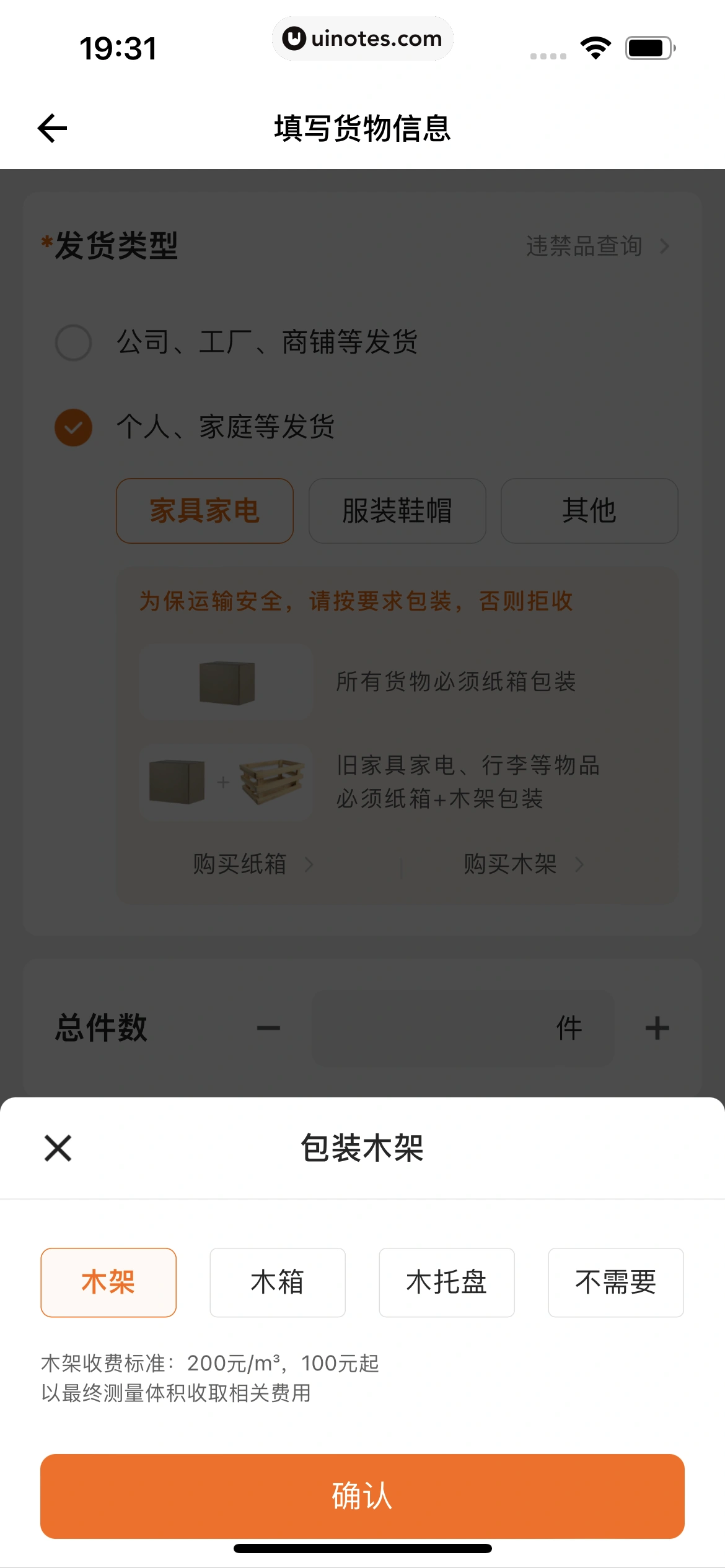Switch to the 服装鞋帽 category tab
Viewport: 725px width, 1568px height.
pyautogui.click(x=397, y=510)
